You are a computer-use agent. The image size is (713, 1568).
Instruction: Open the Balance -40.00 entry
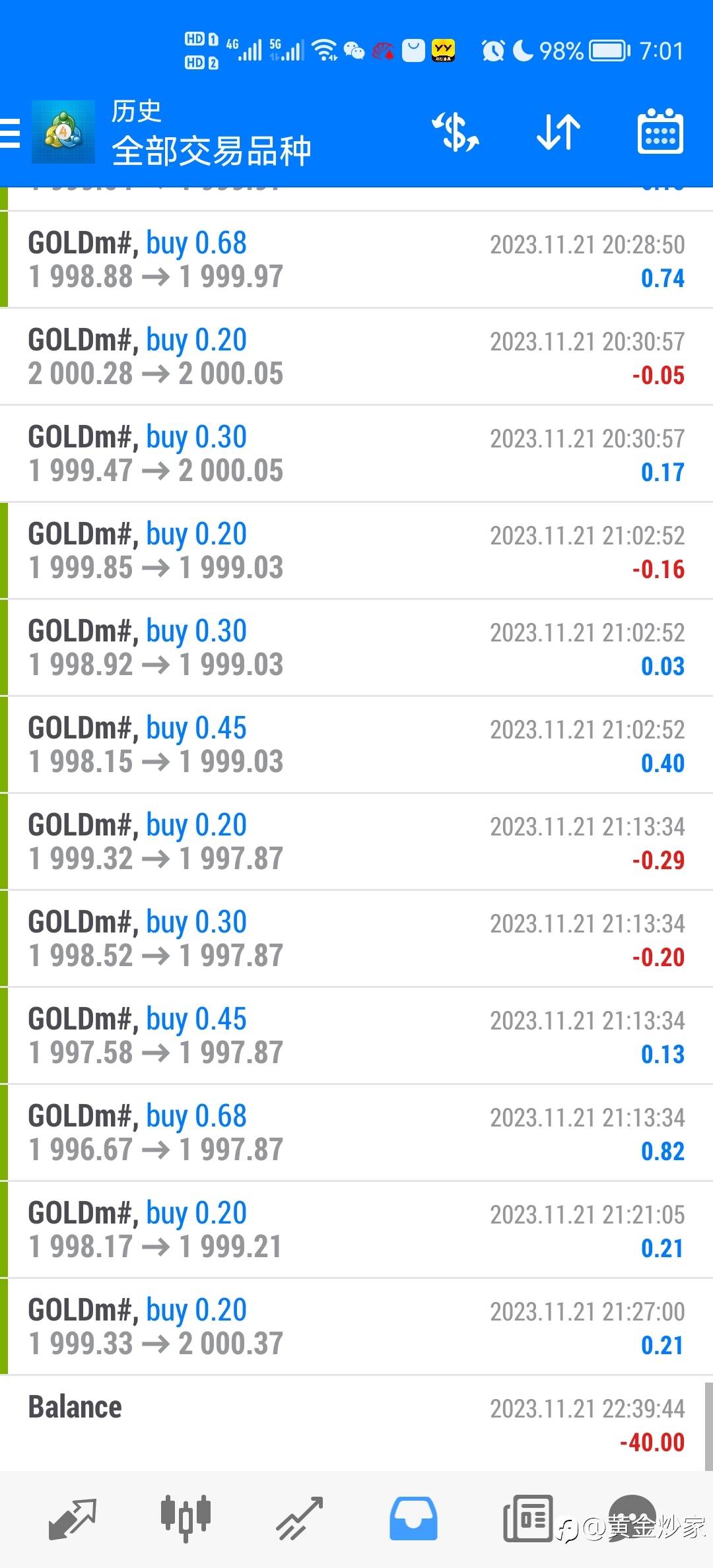click(356, 1423)
